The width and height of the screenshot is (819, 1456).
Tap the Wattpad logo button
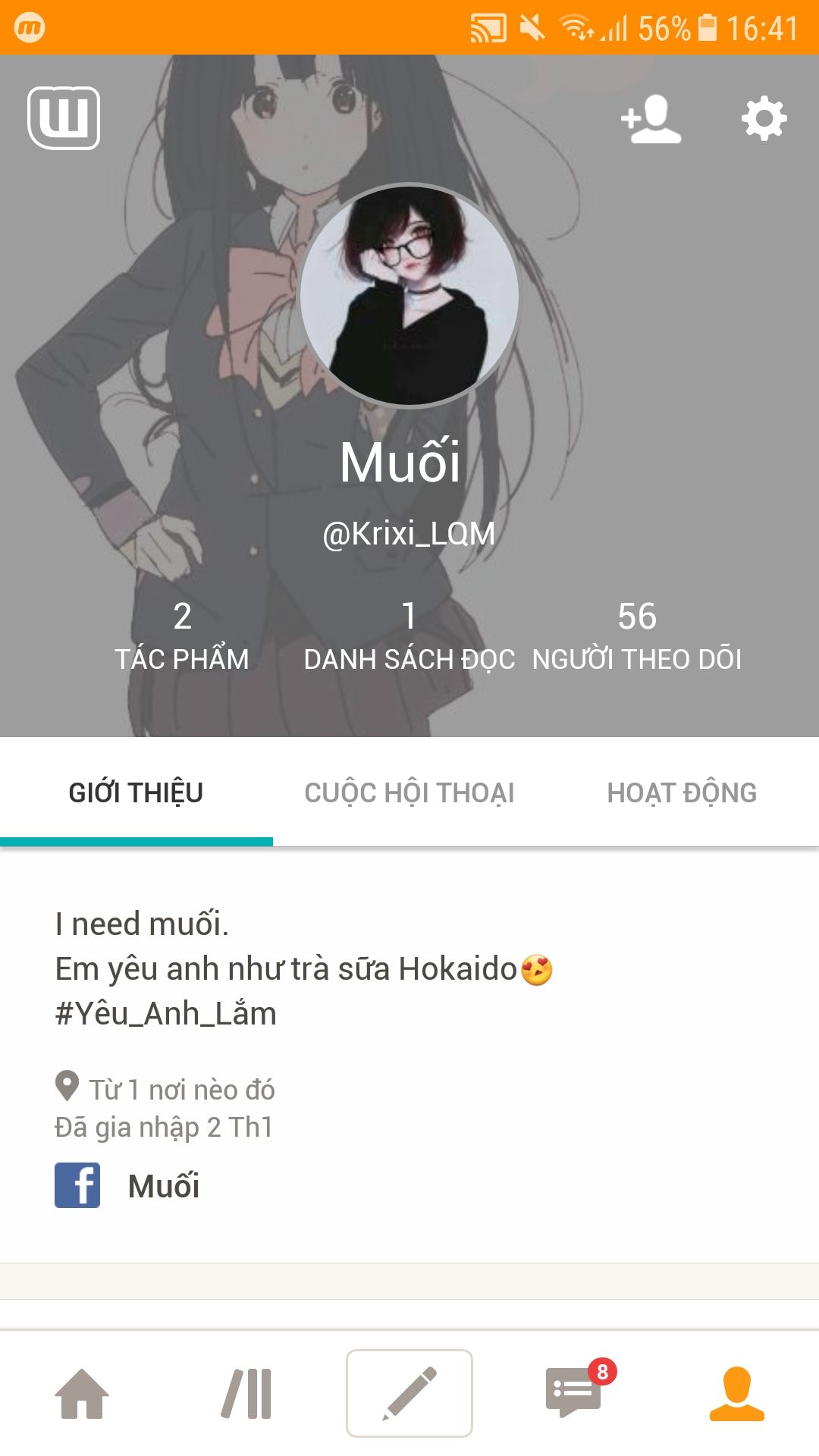[x=64, y=118]
